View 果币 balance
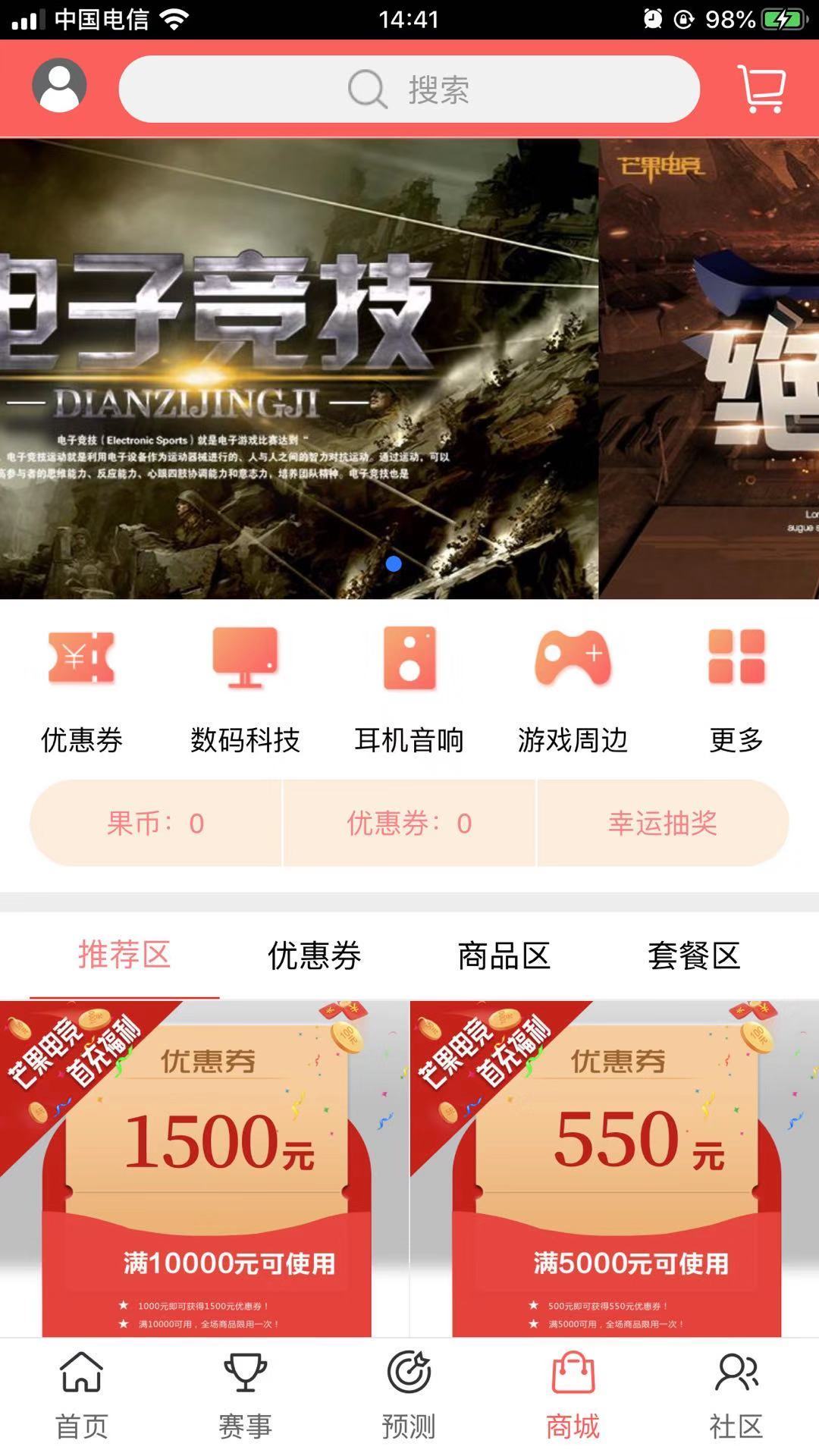This screenshot has width=819, height=1456. click(x=155, y=823)
